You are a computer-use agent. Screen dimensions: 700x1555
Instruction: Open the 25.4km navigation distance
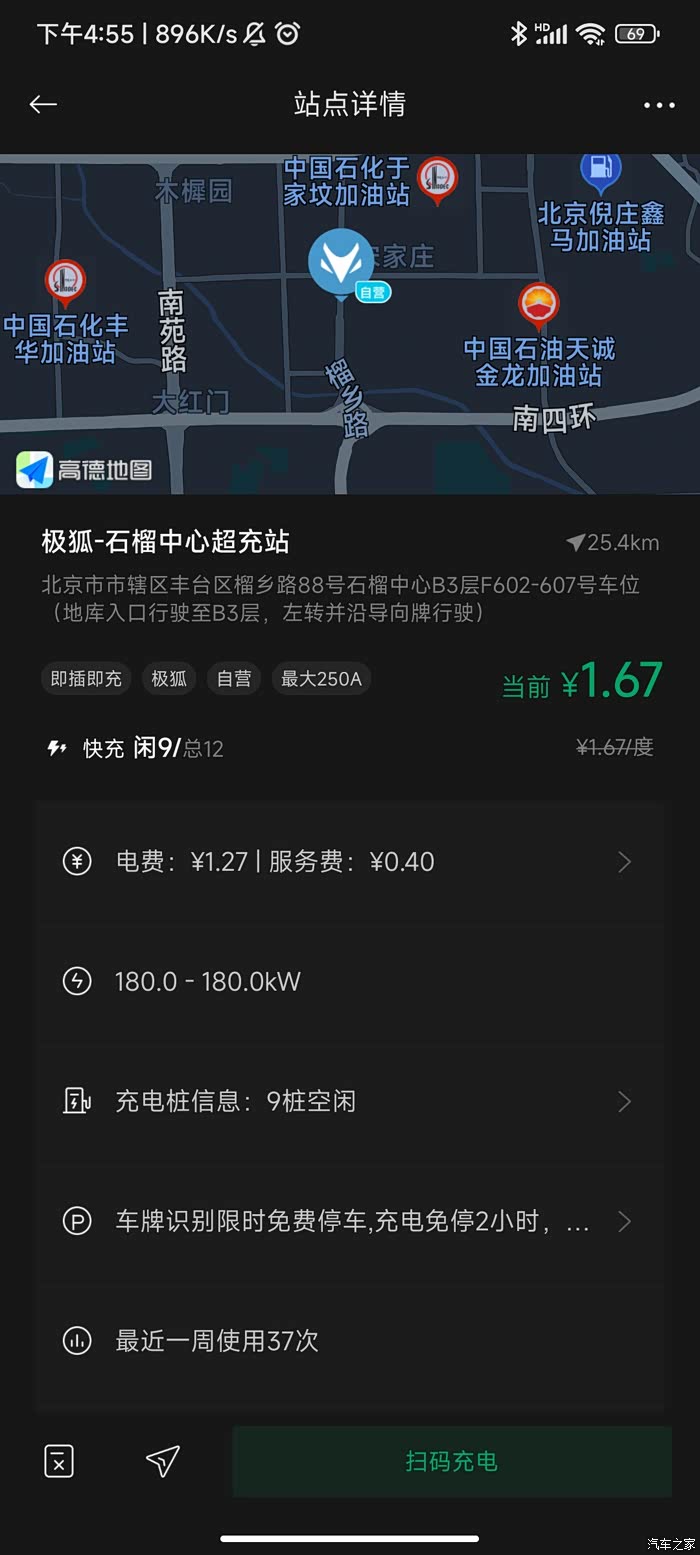[612, 543]
